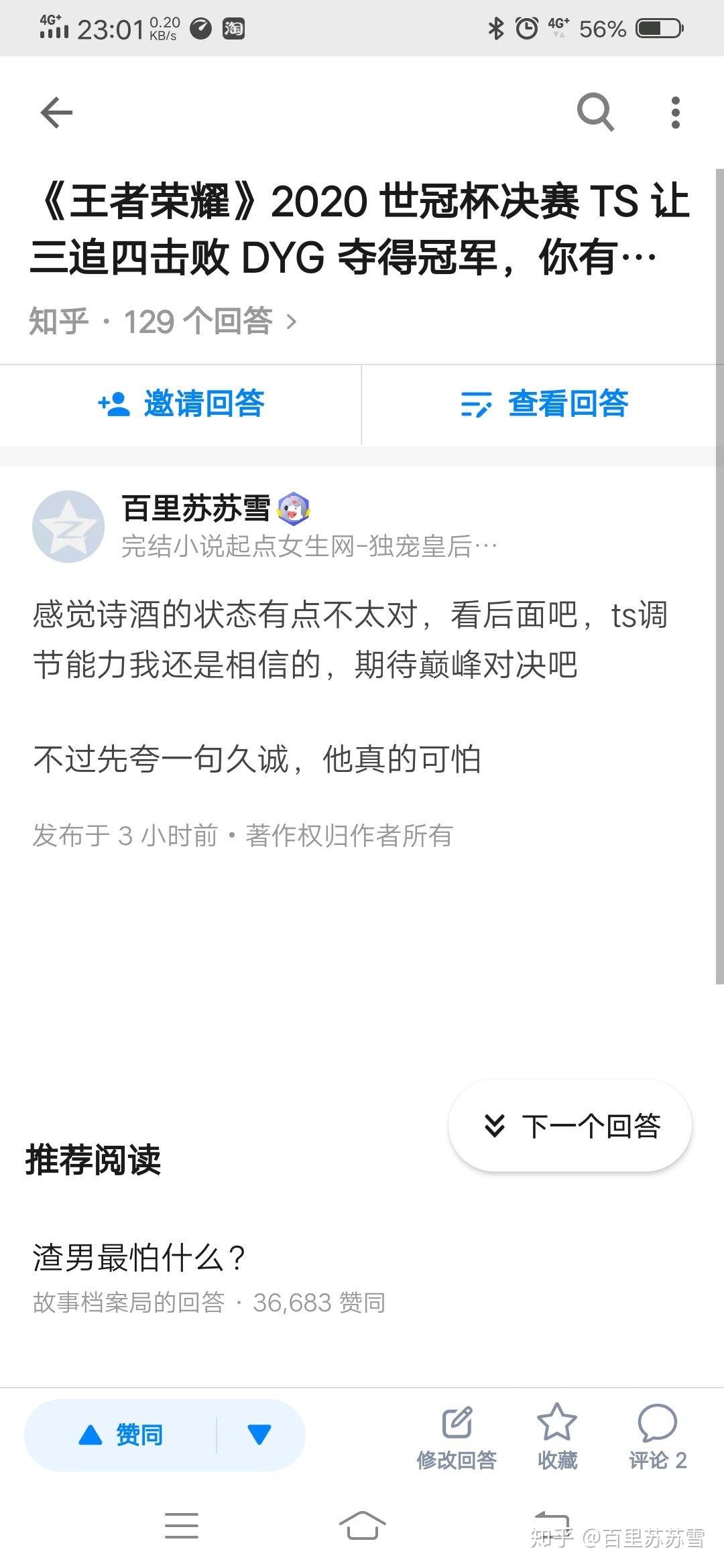Jump to 下一个回答

coord(570,1126)
